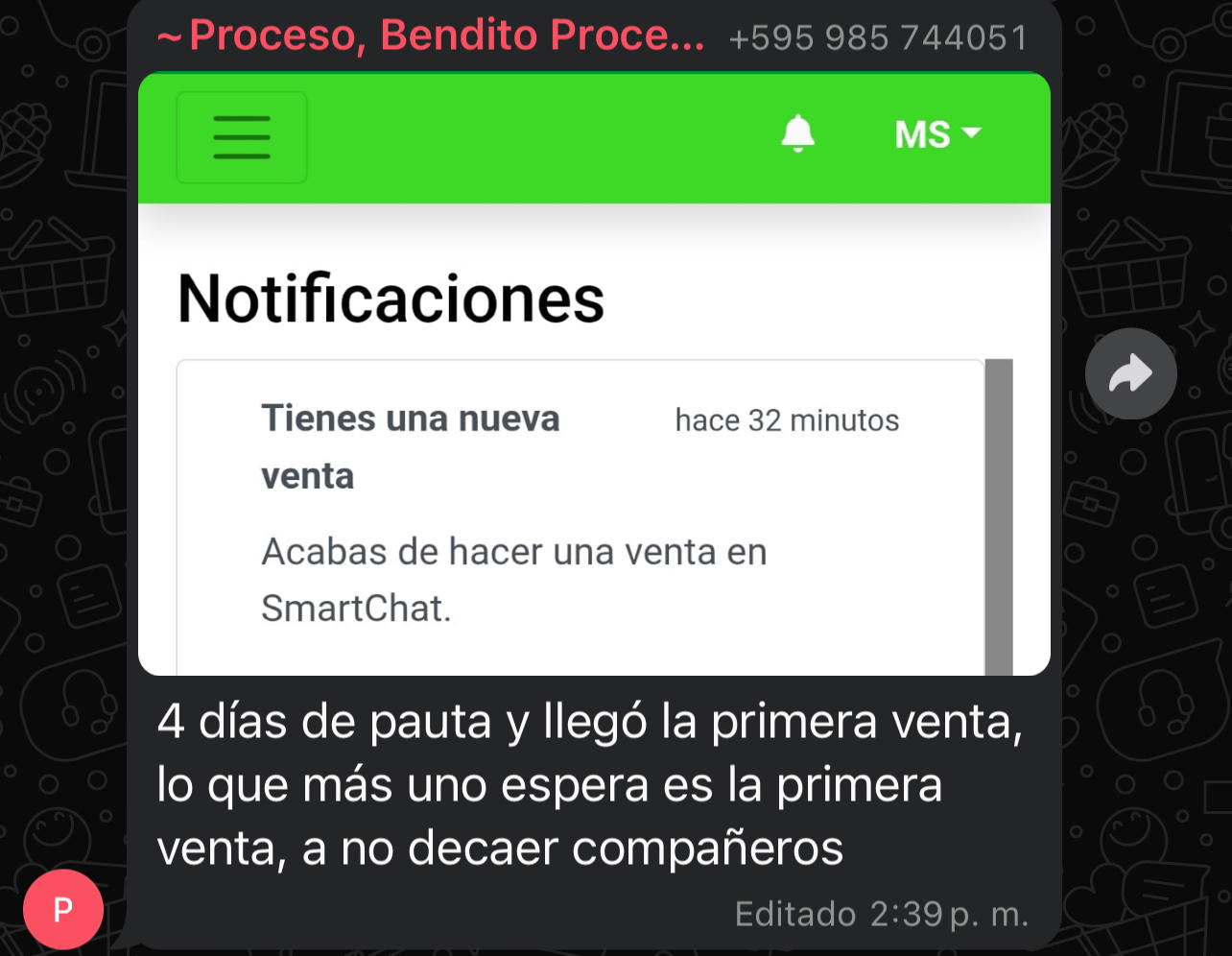Image resolution: width=1232 pixels, height=956 pixels.
Task: Forward this message with the arrow icon
Action: click(x=1130, y=373)
